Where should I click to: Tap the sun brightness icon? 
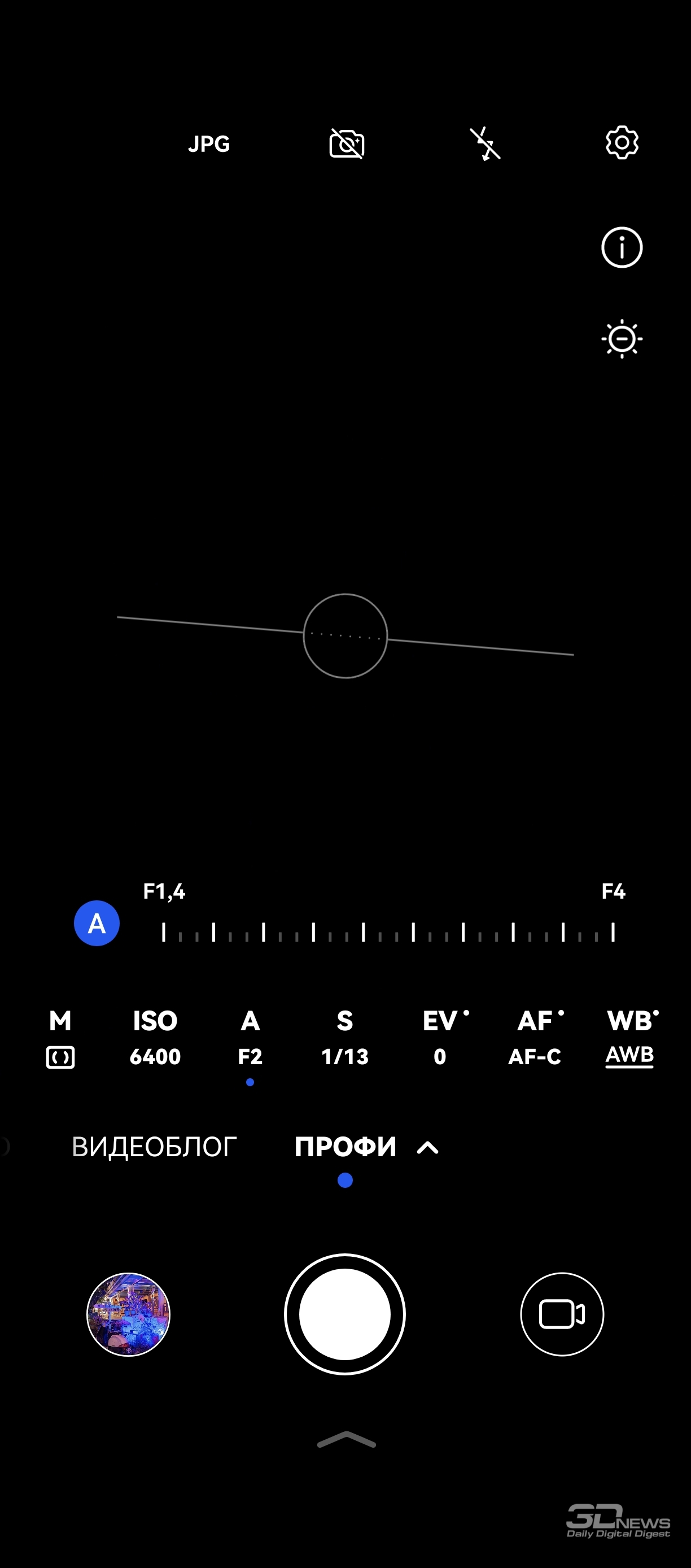(622, 338)
